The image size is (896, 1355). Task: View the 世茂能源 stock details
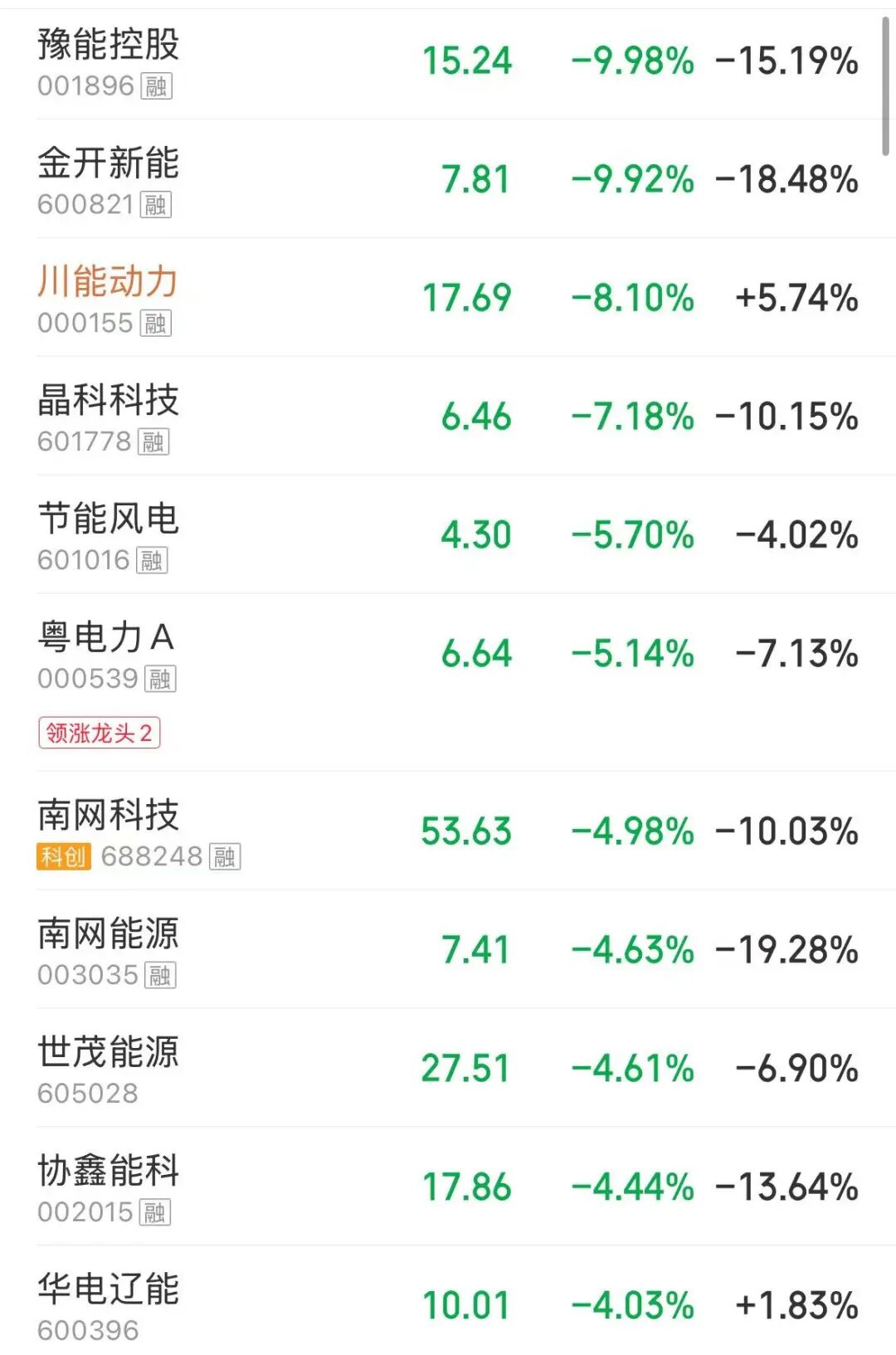coord(109,1054)
